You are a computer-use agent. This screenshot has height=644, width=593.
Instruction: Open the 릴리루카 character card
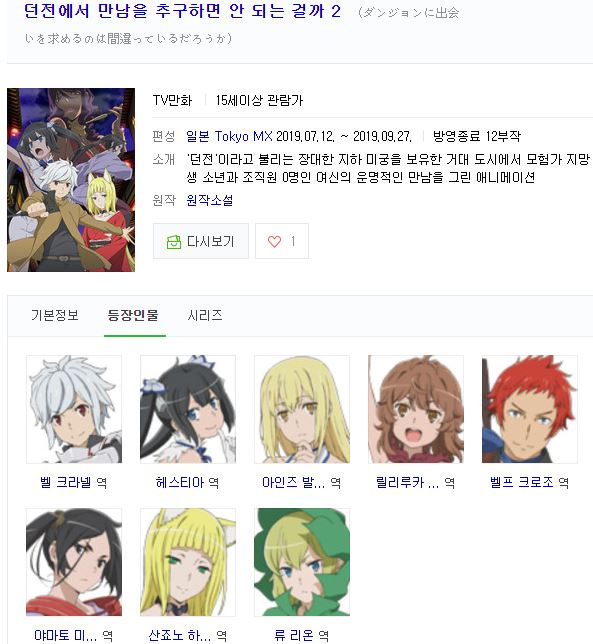point(416,422)
